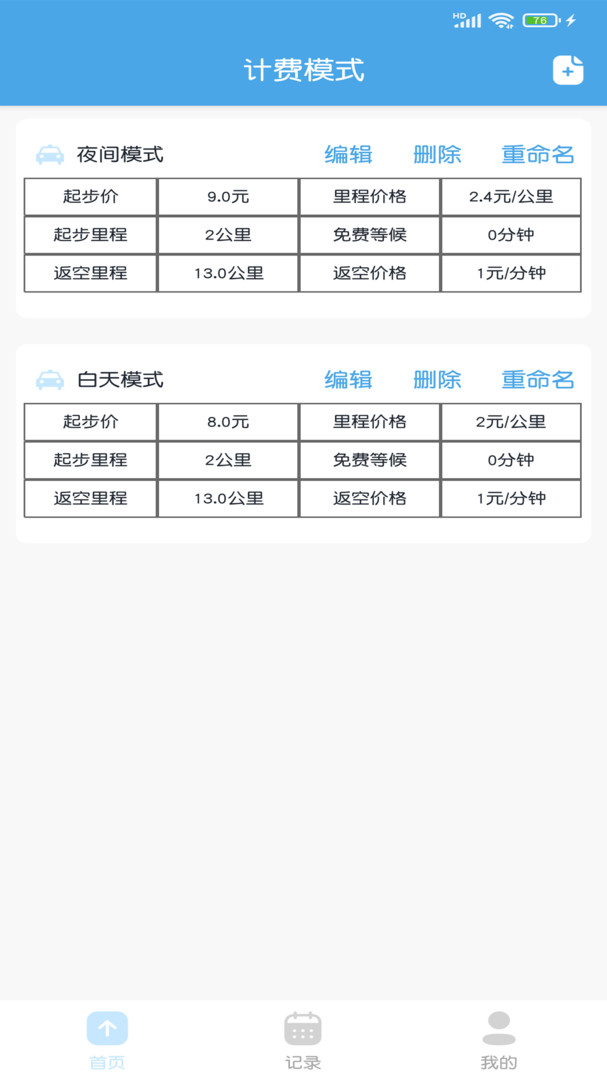
Task: Delete the 夜间模式 billing mode
Action: pos(437,154)
